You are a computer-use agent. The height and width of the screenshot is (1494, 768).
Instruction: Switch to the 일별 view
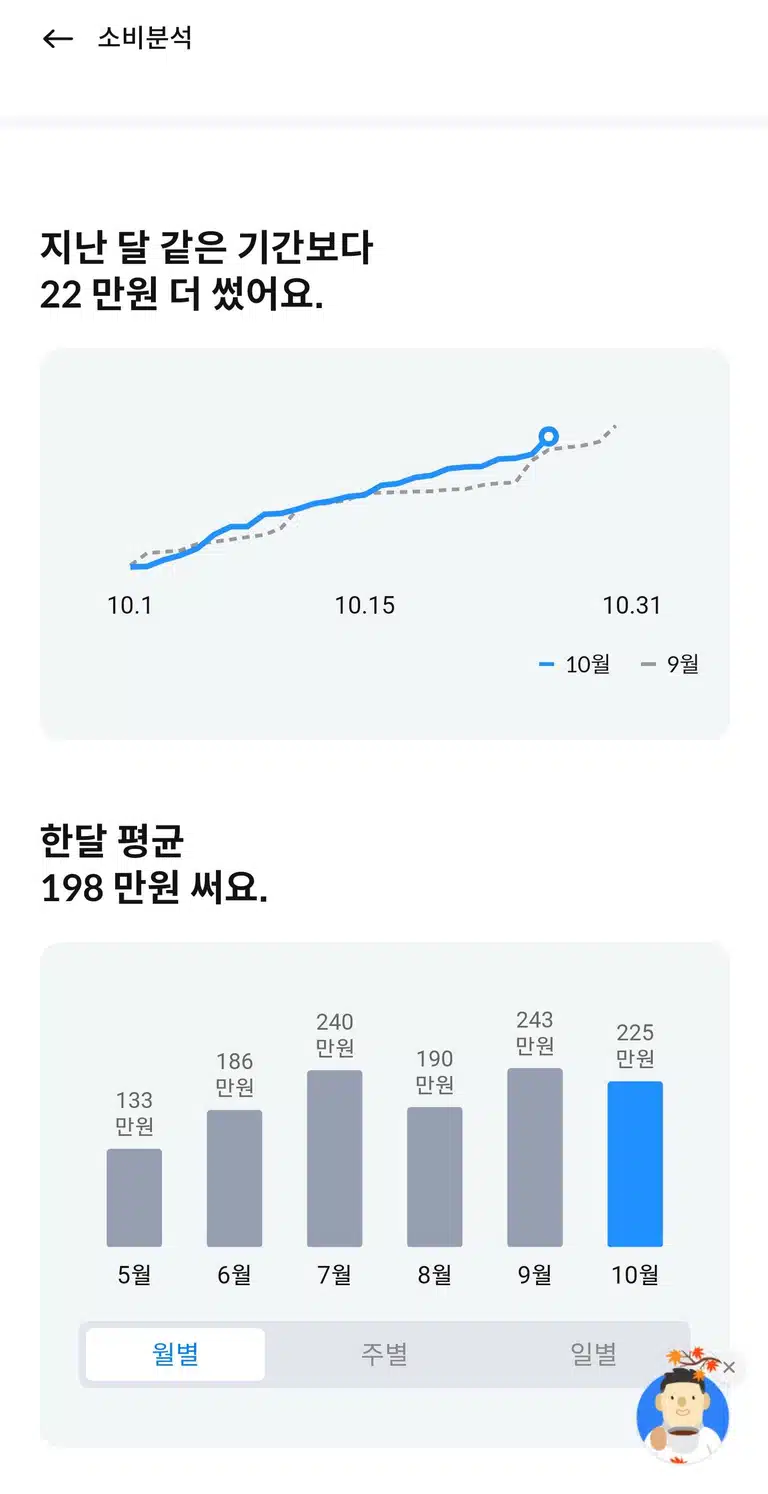point(593,1354)
